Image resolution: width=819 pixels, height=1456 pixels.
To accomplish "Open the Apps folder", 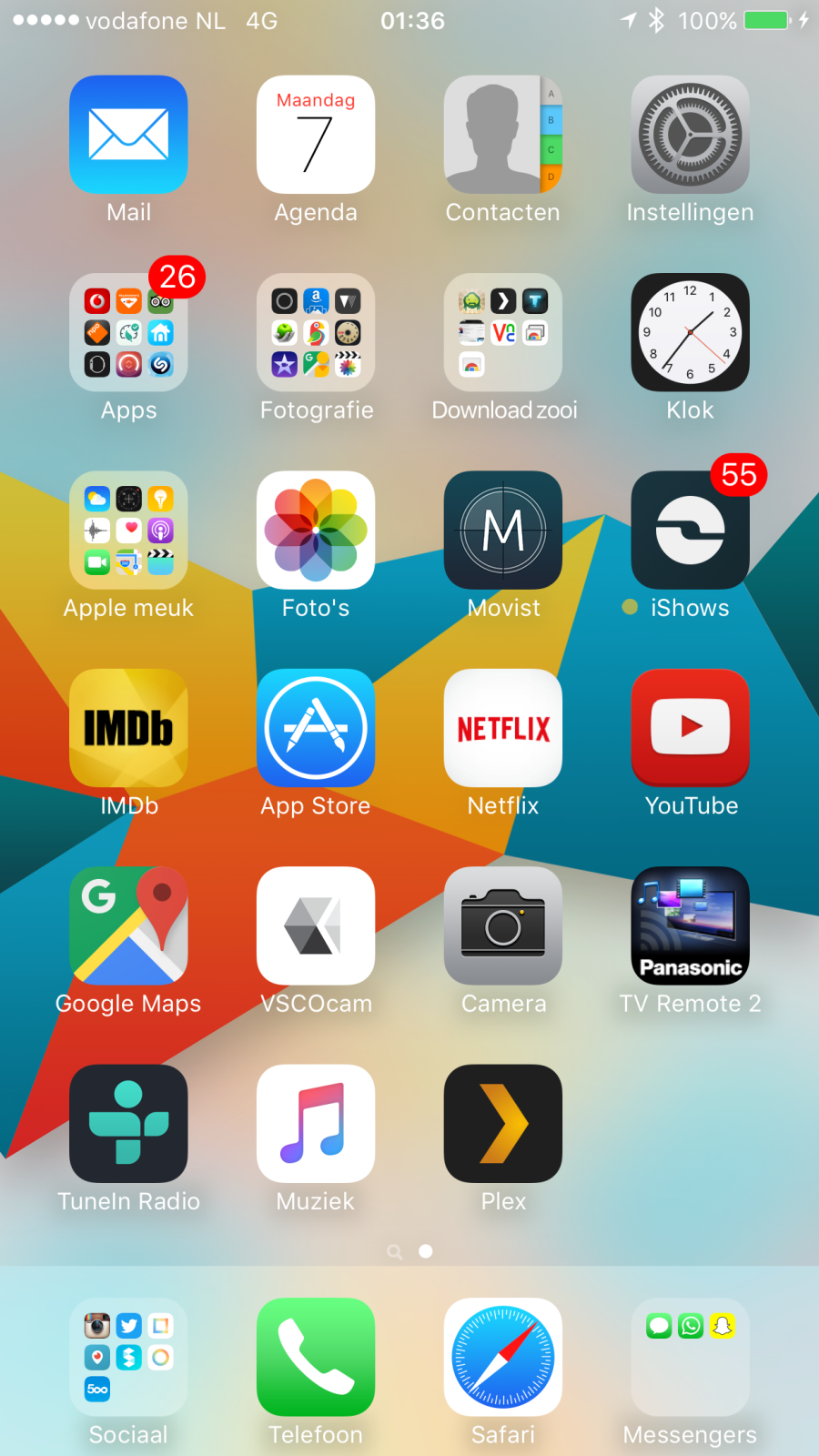I will (128, 333).
